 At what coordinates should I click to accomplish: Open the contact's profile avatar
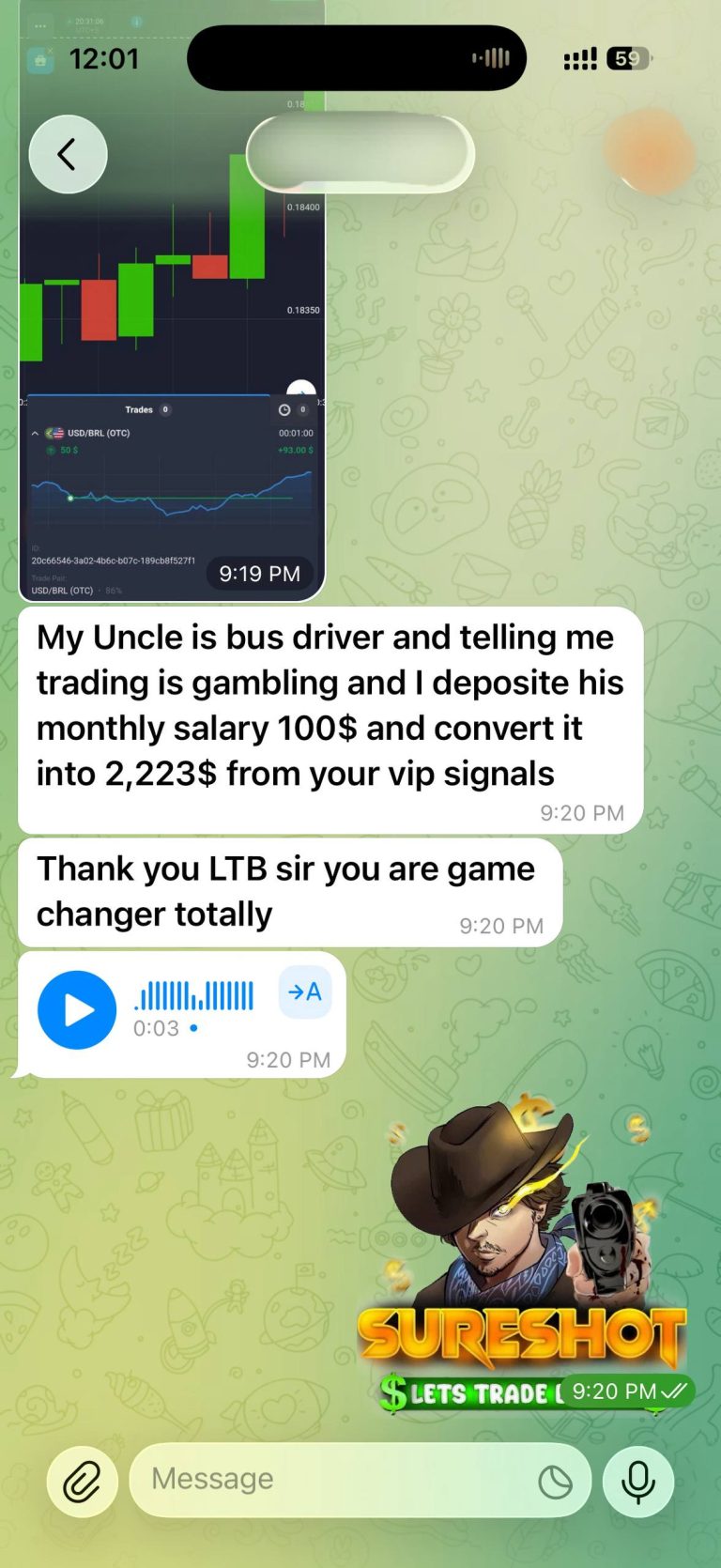pos(650,150)
